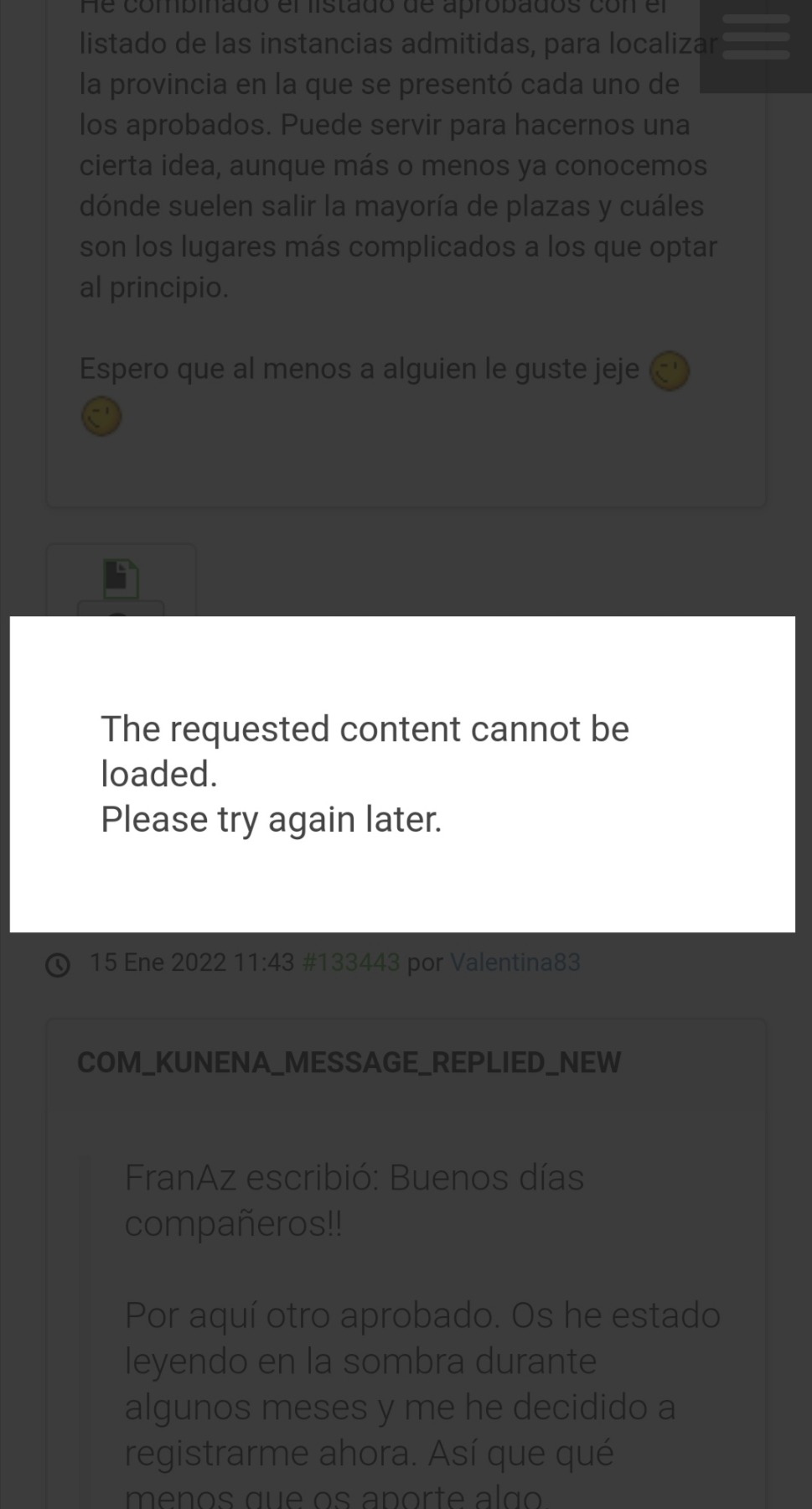View Valentina83's profile
The width and height of the screenshot is (812, 1509).
515,962
